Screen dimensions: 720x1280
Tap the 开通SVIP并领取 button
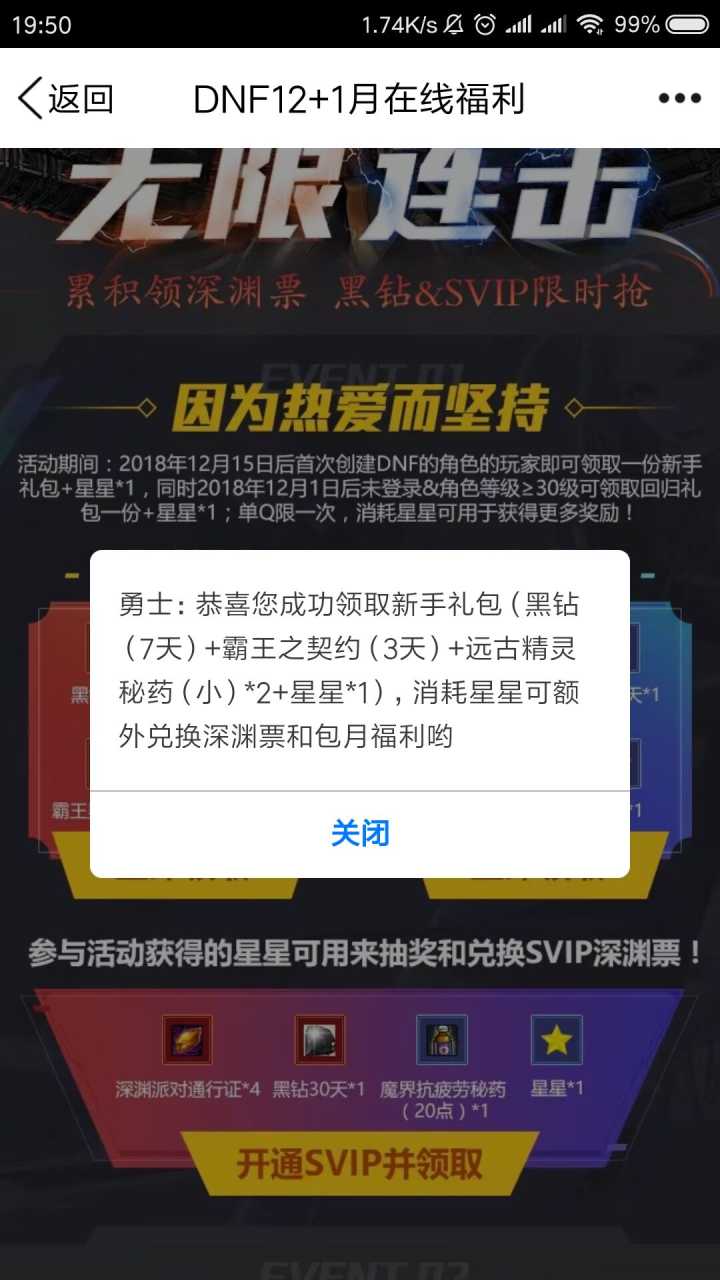(x=360, y=1163)
